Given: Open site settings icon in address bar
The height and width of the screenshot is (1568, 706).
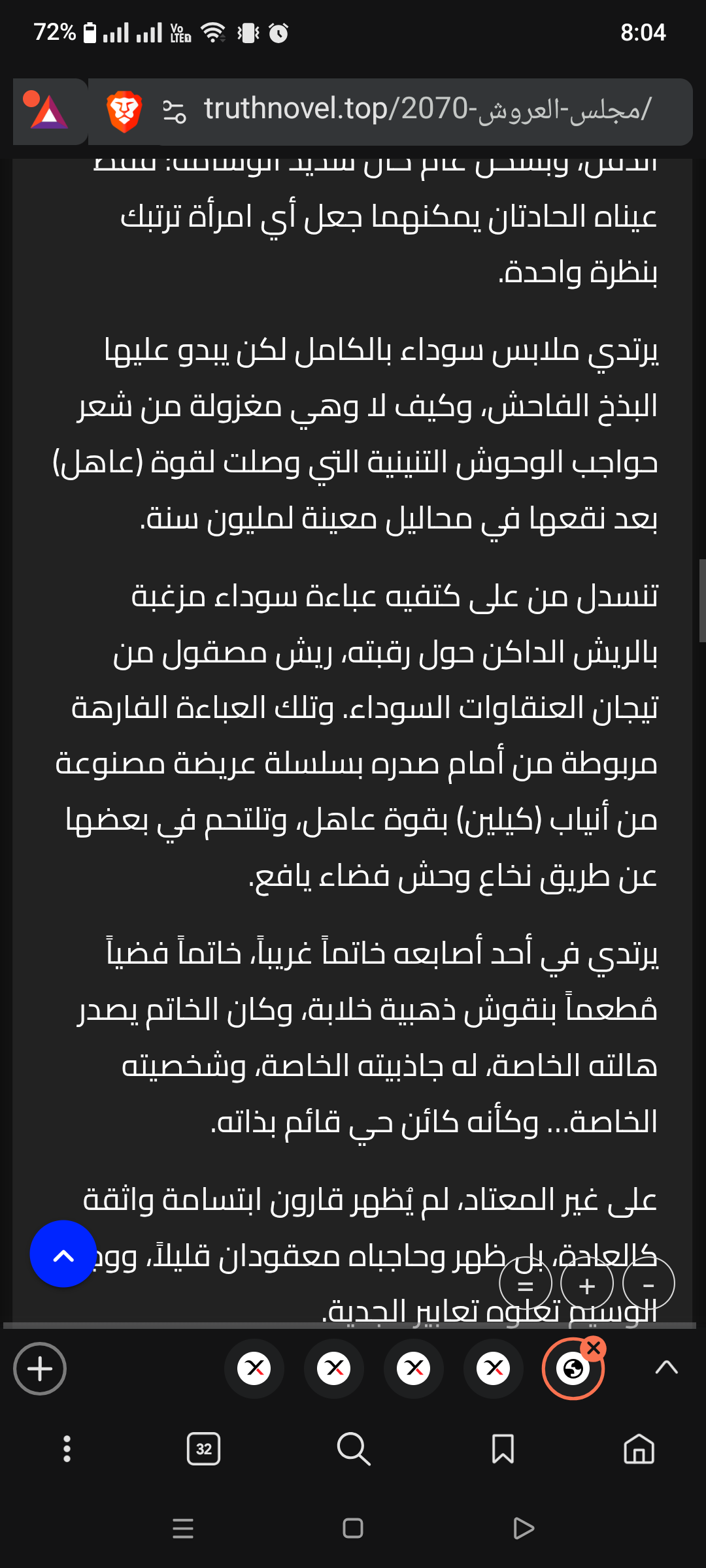Looking at the screenshot, I should click(175, 111).
